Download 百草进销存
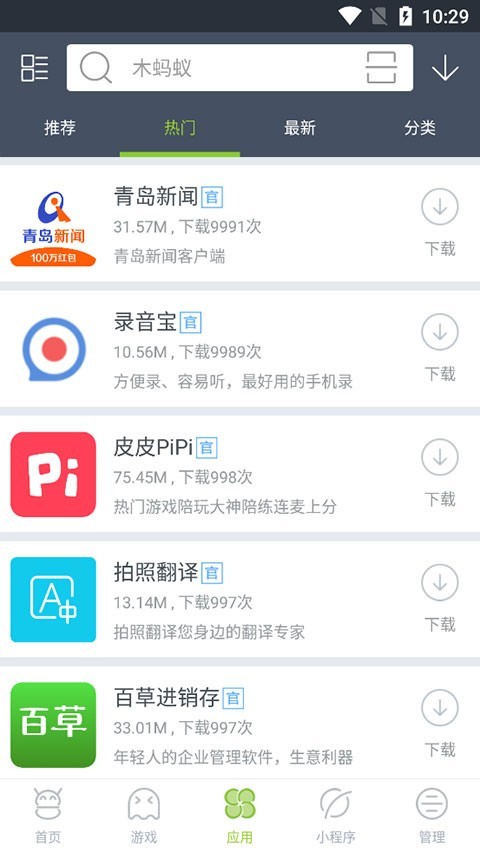Screen dimensions: 480x853 point(440,722)
